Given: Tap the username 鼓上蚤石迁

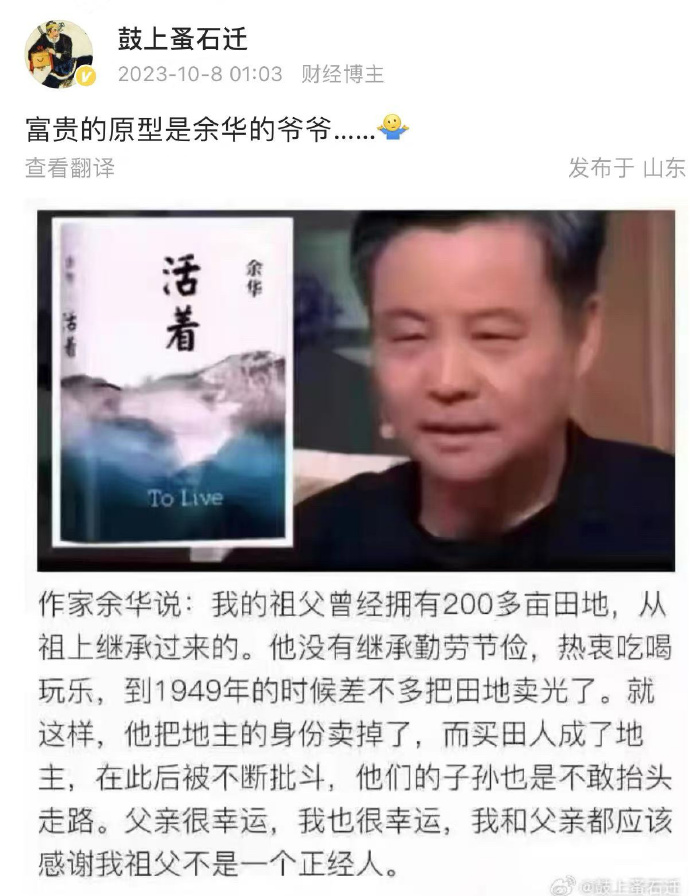Looking at the screenshot, I should coord(182,38).
